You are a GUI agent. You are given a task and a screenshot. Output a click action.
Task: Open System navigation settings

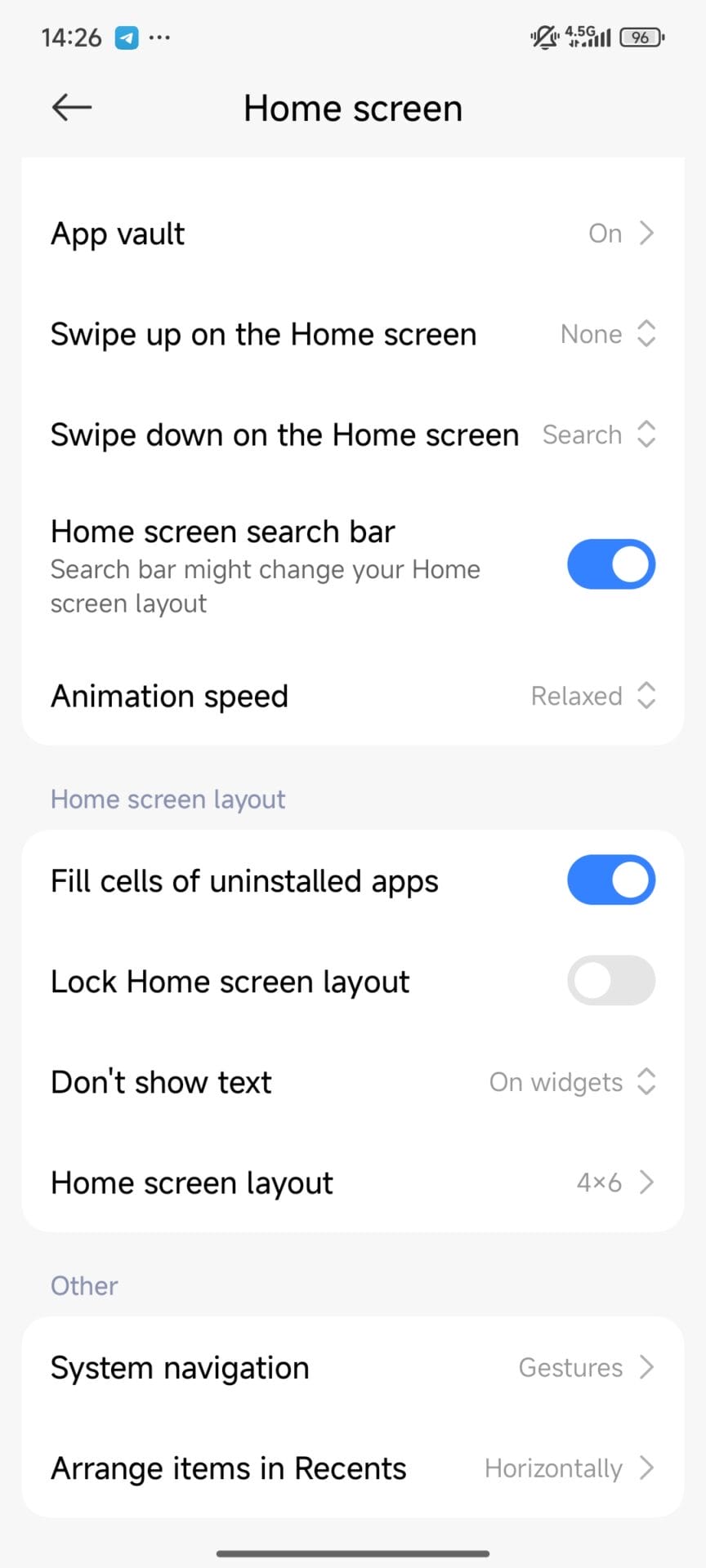coord(352,1368)
